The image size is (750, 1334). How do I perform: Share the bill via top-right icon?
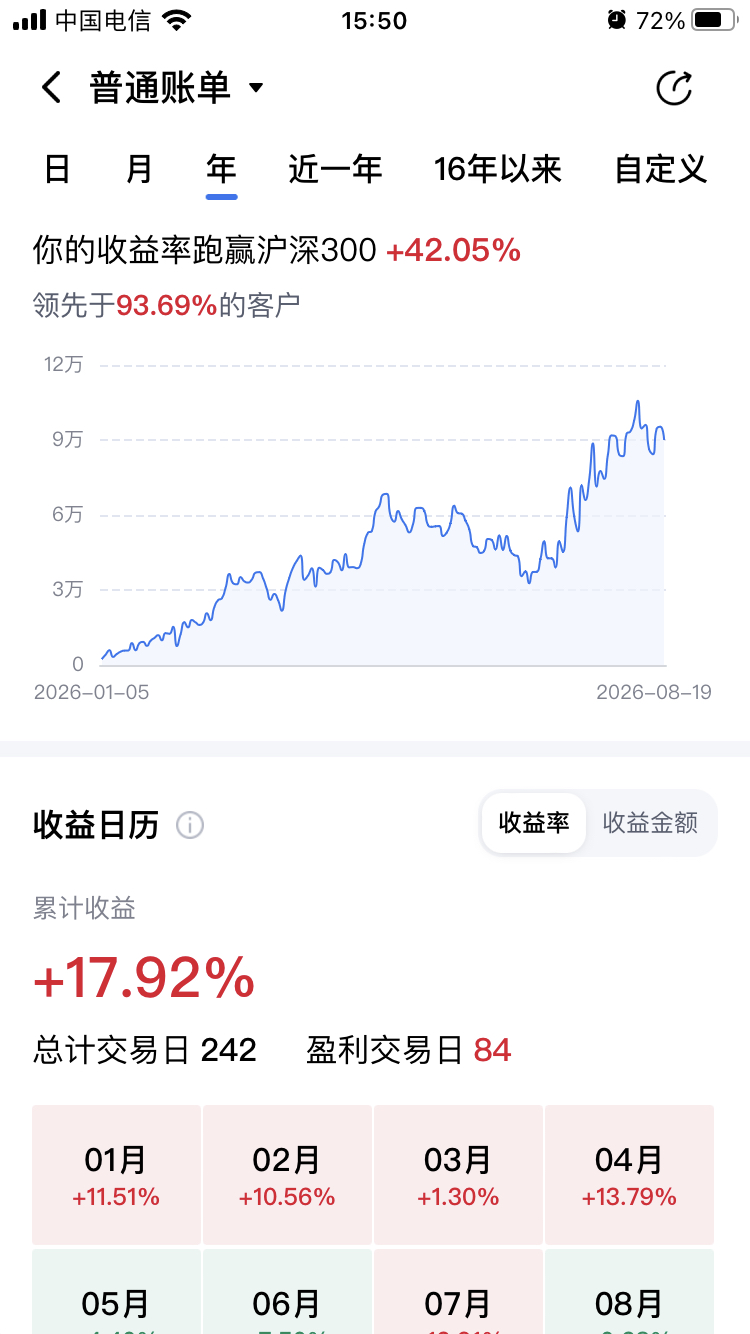[x=674, y=88]
